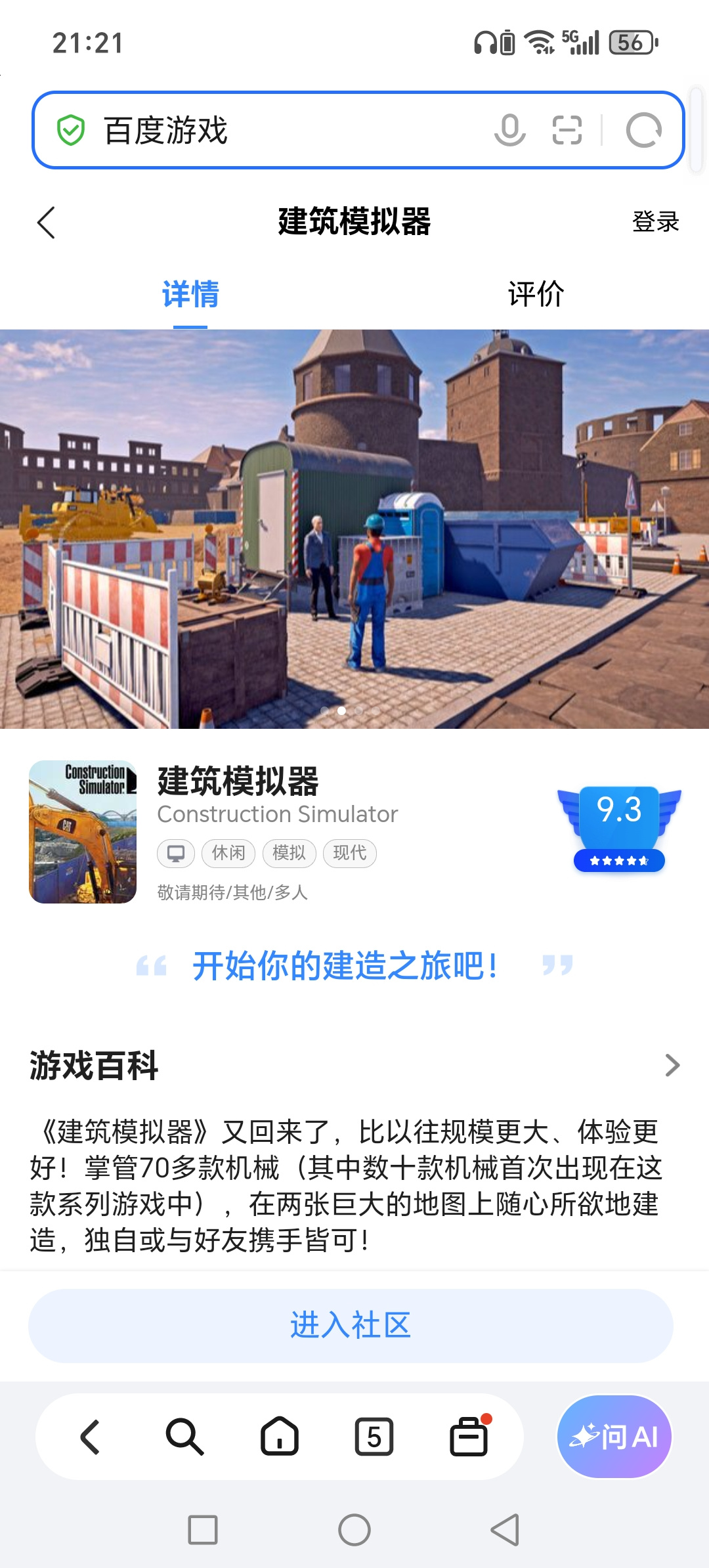Select the 详情 tab
The image size is (709, 1568).
tap(190, 294)
